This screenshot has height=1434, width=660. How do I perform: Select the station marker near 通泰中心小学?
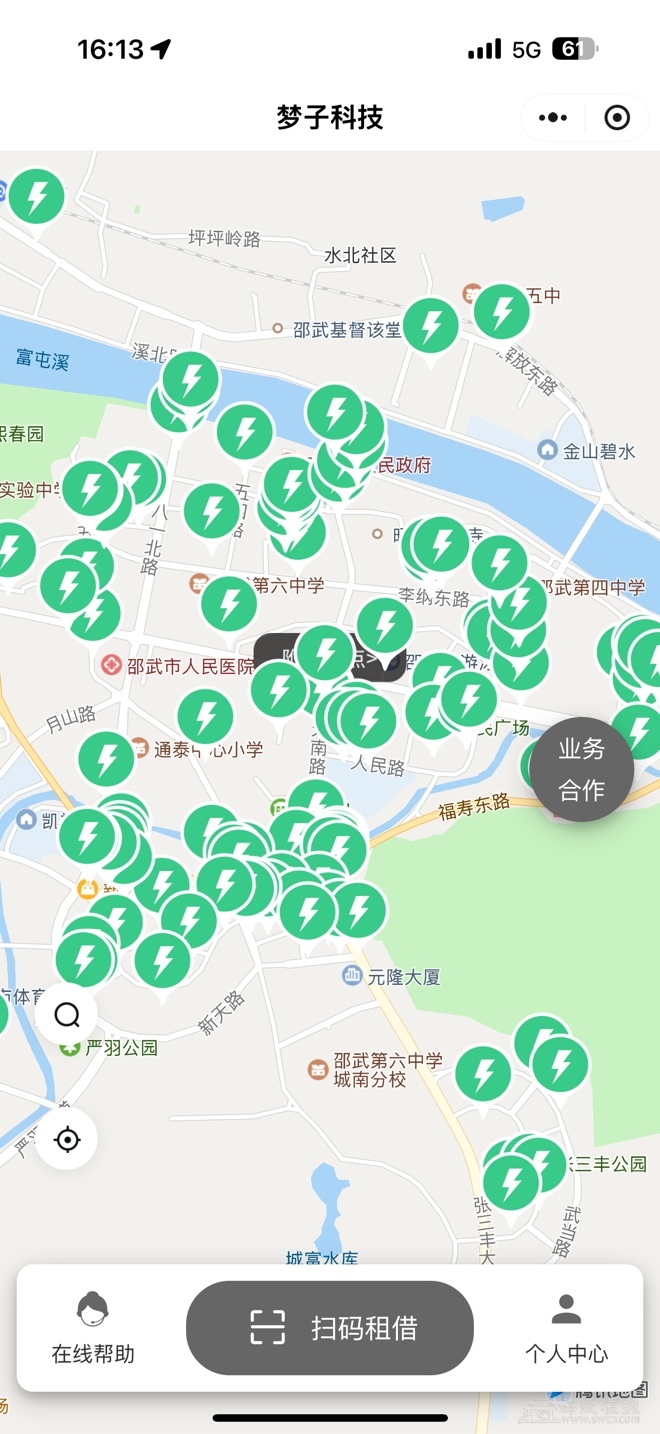pos(205,717)
